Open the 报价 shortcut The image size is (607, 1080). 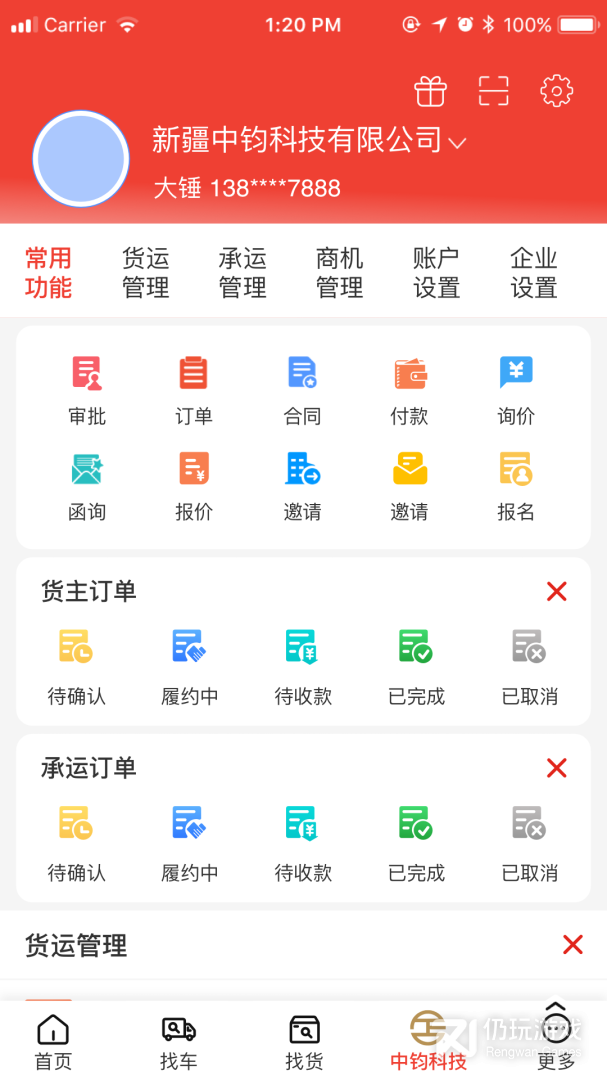[x=194, y=486]
